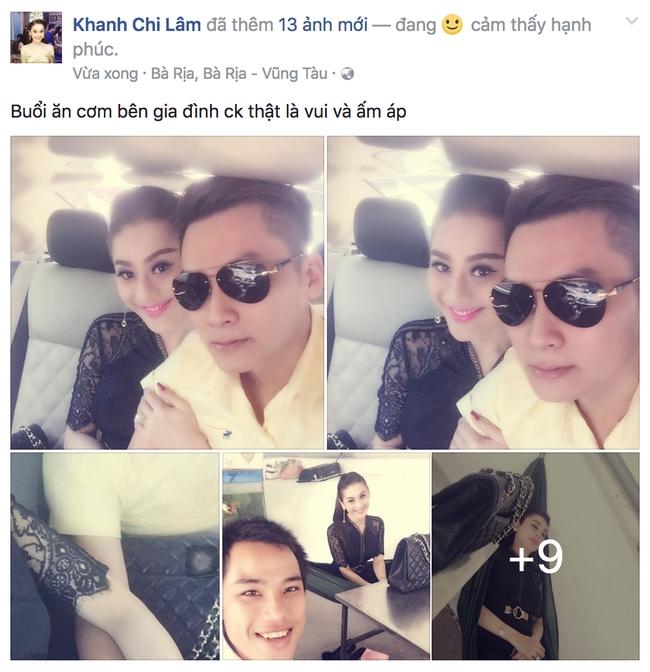This screenshot has height=672, width=650.
Task: Open the post options dropdown arrow
Action: click(x=631, y=22)
